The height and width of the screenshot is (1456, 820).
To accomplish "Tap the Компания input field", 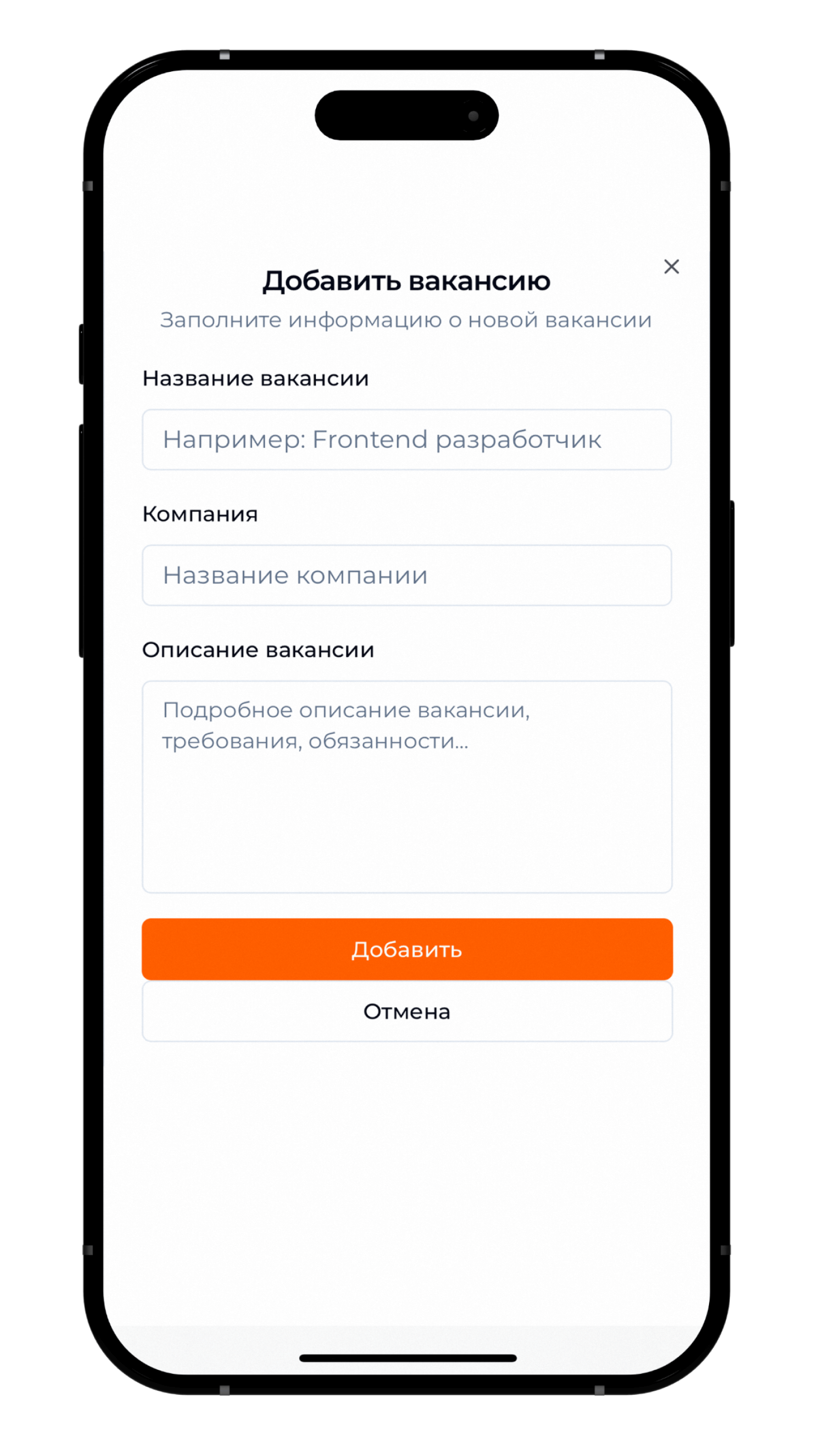I will point(407,575).
